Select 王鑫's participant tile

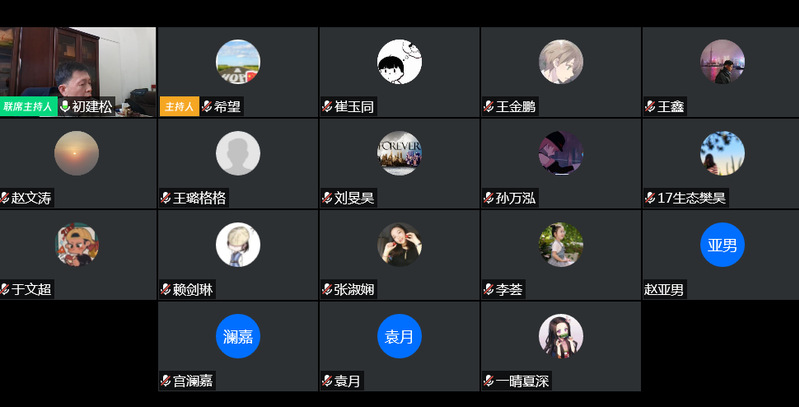721,70
